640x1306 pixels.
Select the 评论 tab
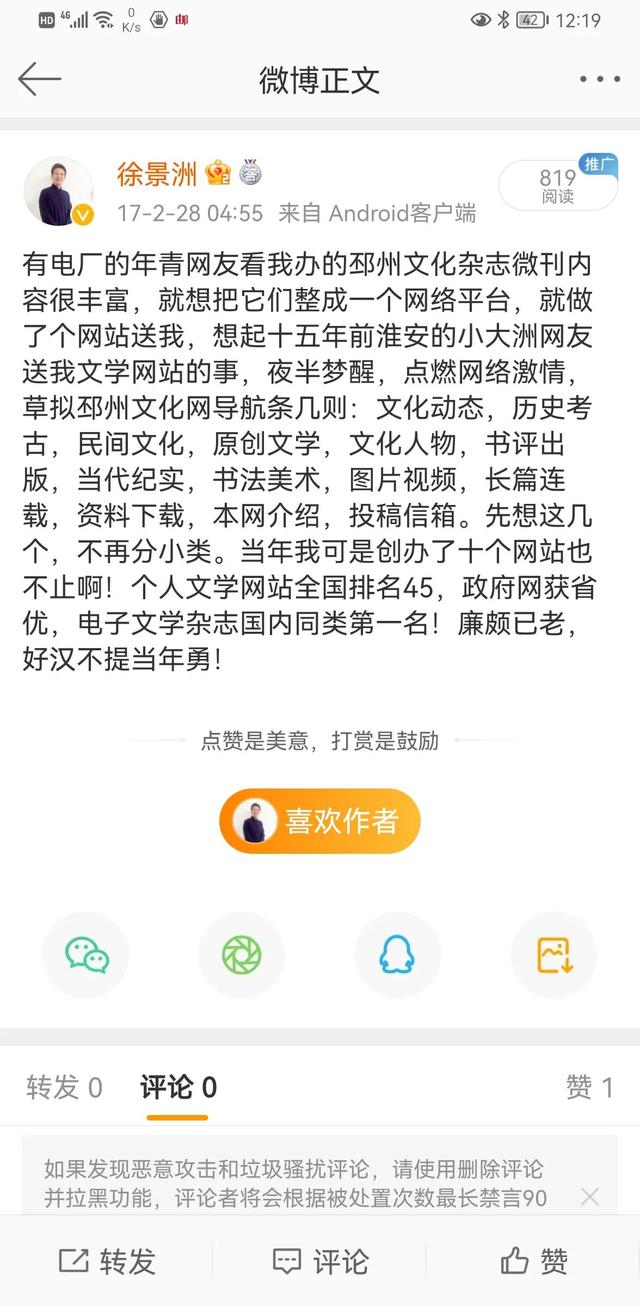pos(178,1087)
